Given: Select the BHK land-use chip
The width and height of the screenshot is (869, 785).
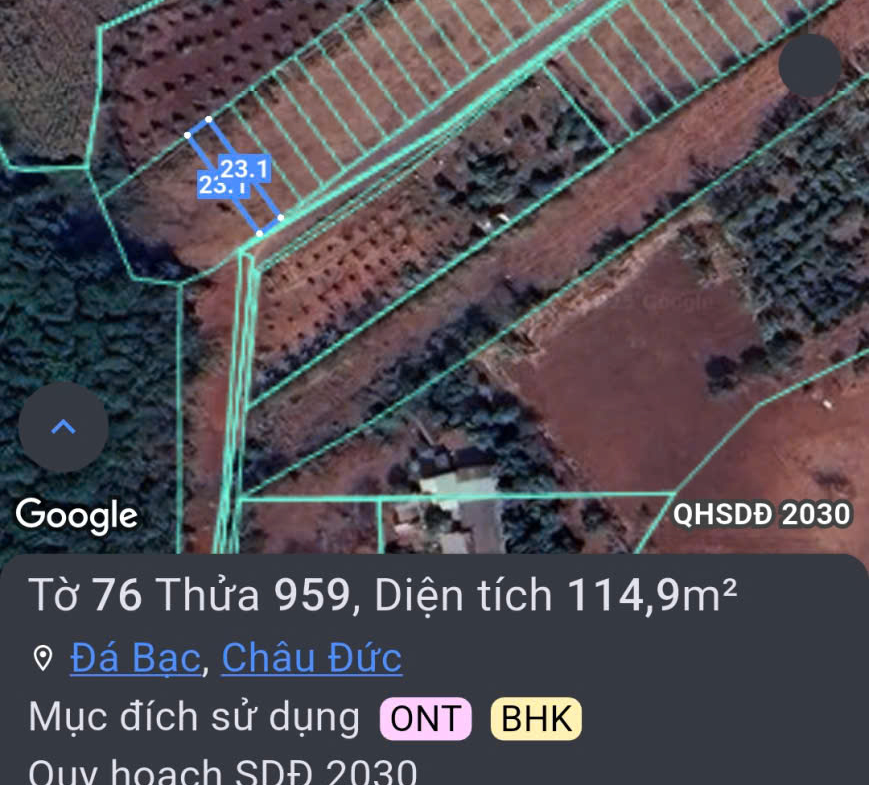Looking at the screenshot, I should (536, 719).
